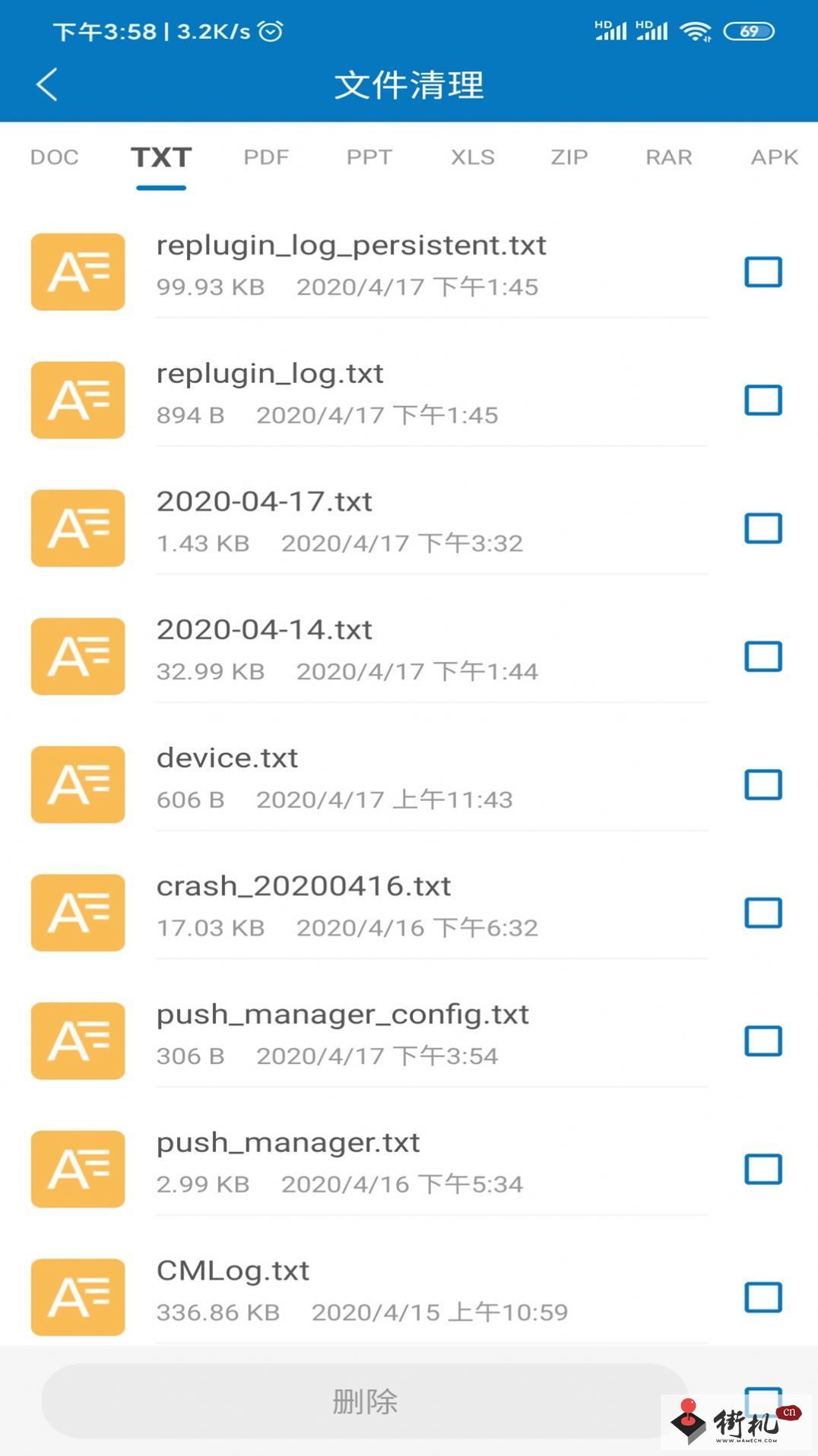Check the box for replugin_log_persistent.txt

click(x=763, y=272)
